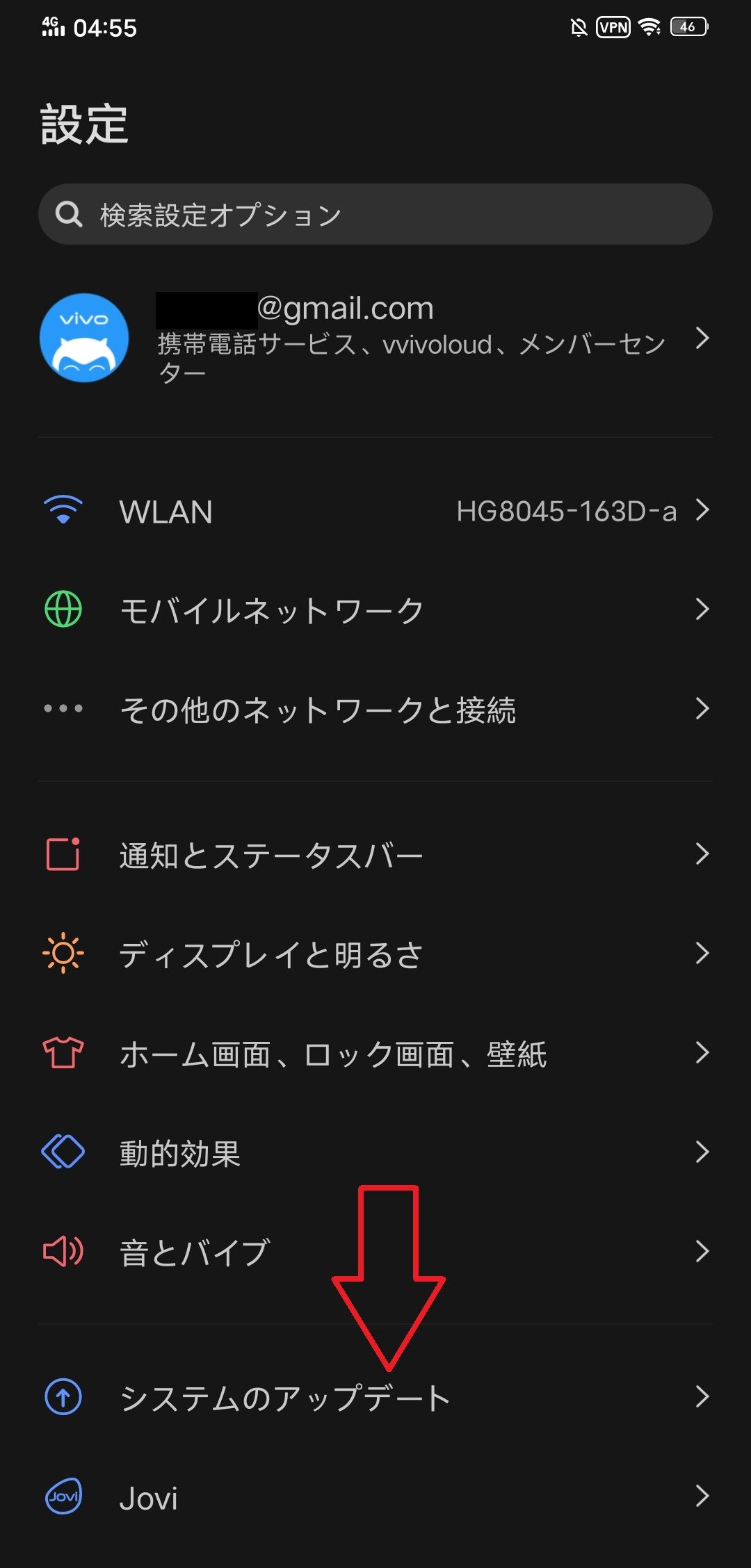Select the Jovi assistant icon
The image size is (751, 1568).
[x=63, y=1496]
